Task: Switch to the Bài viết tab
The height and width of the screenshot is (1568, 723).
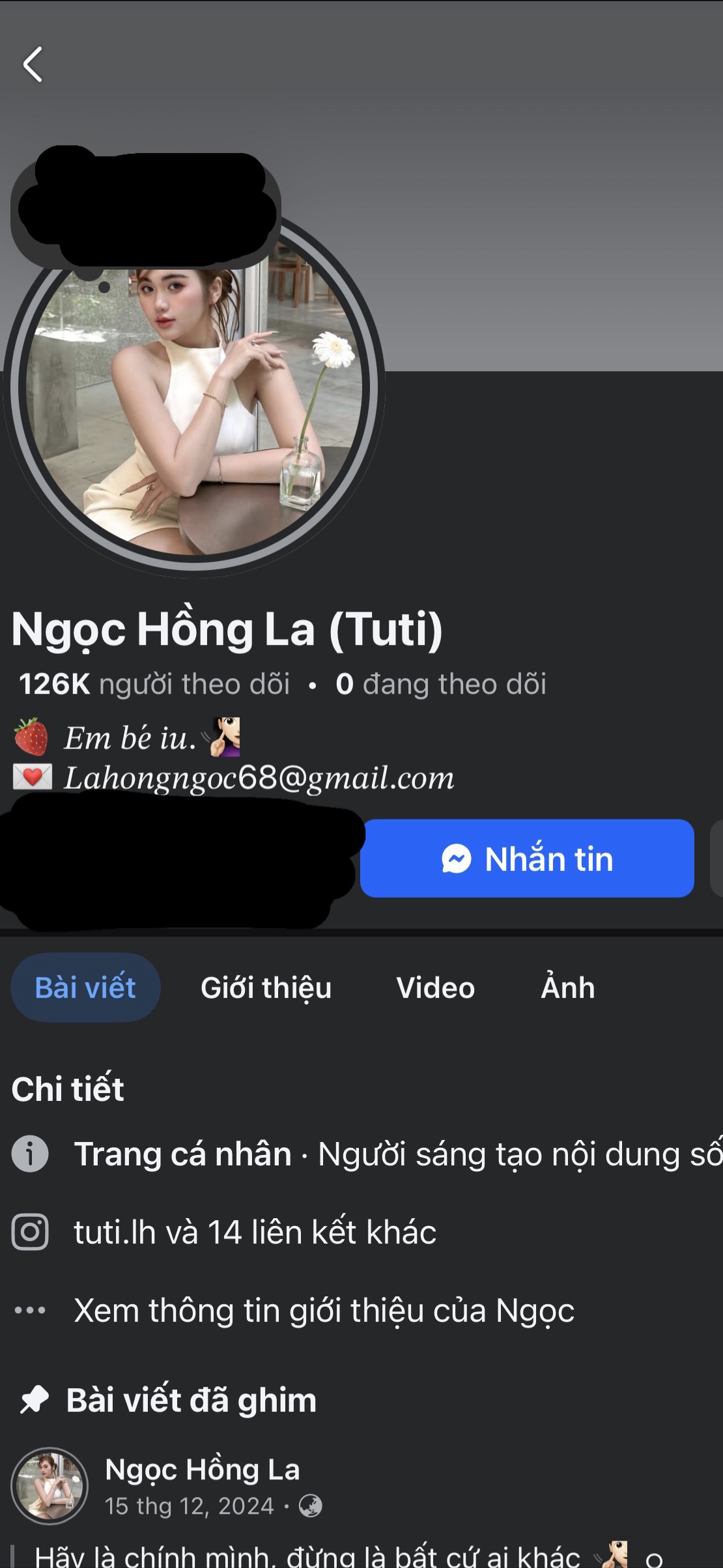Action: pos(85,988)
